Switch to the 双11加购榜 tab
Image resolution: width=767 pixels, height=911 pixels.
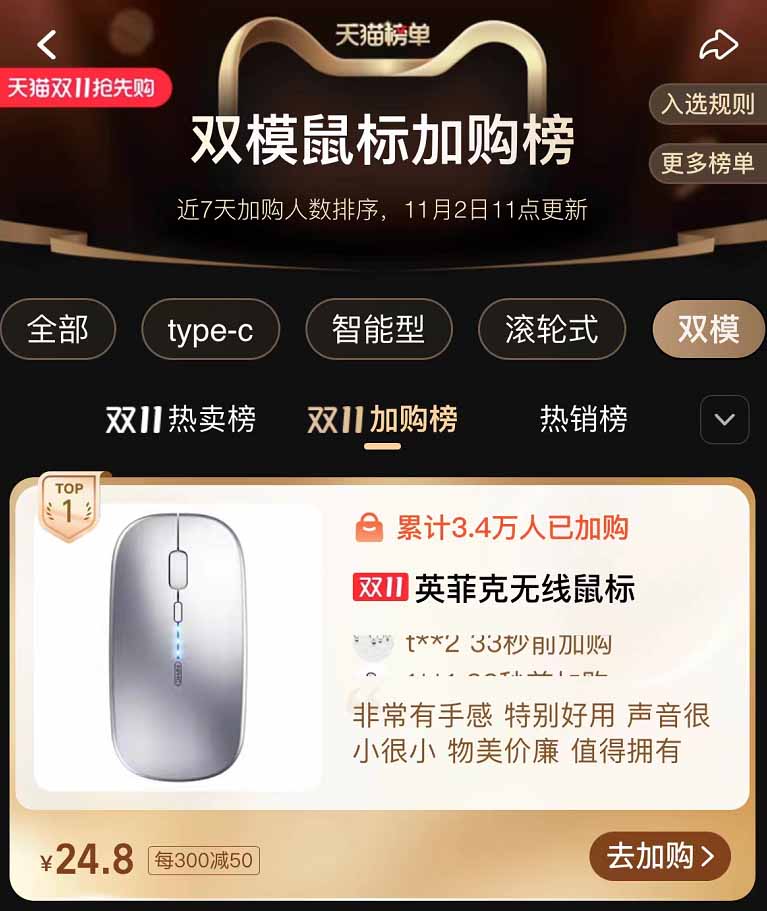pyautogui.click(x=382, y=419)
